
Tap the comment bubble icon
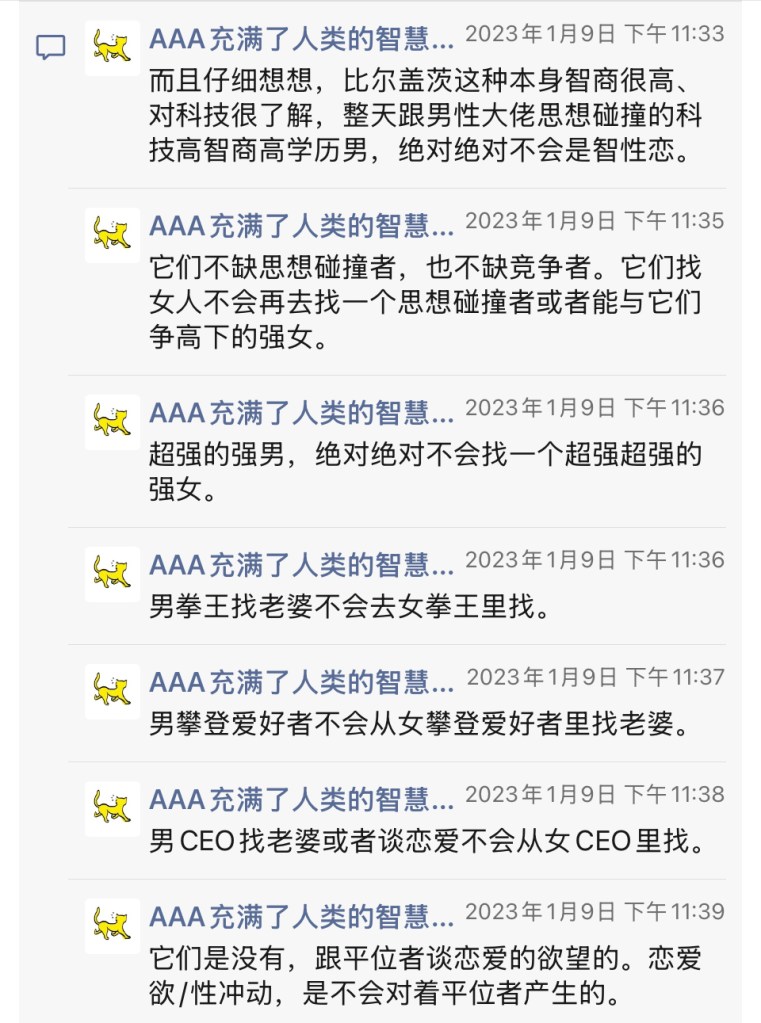pyautogui.click(x=50, y=48)
